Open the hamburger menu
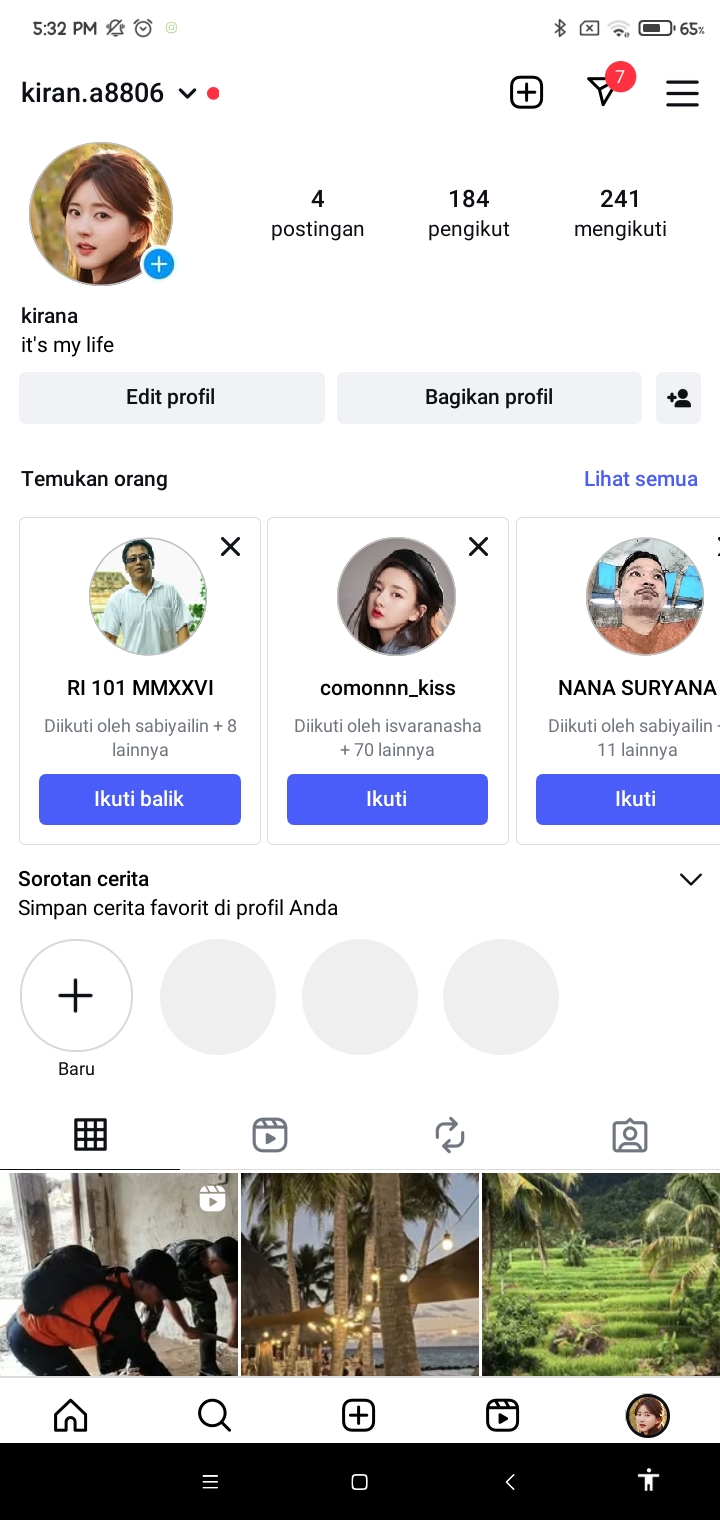The width and height of the screenshot is (720, 1520). coord(682,93)
